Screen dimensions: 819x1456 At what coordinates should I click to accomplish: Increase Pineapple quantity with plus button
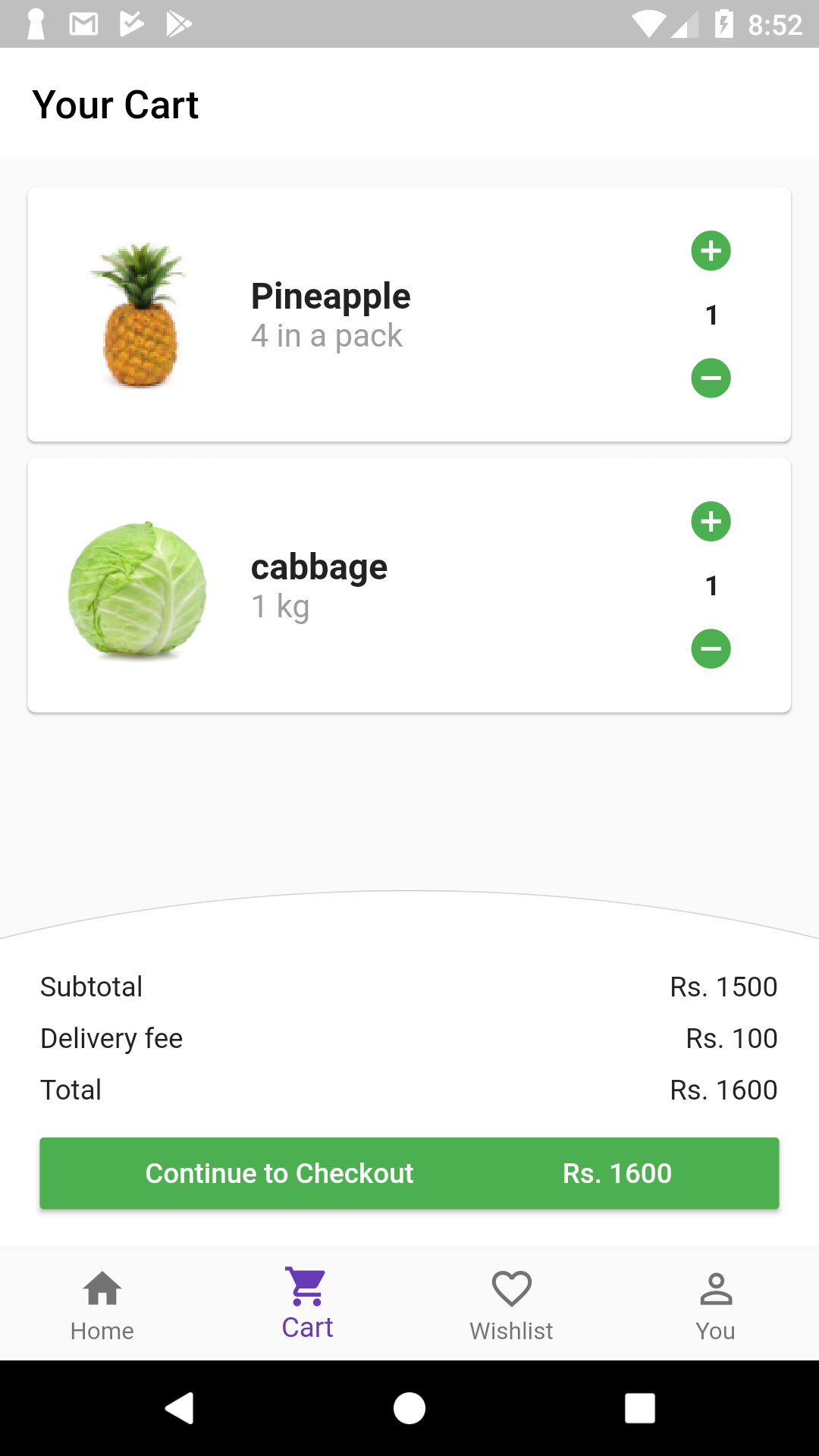pyautogui.click(x=711, y=251)
